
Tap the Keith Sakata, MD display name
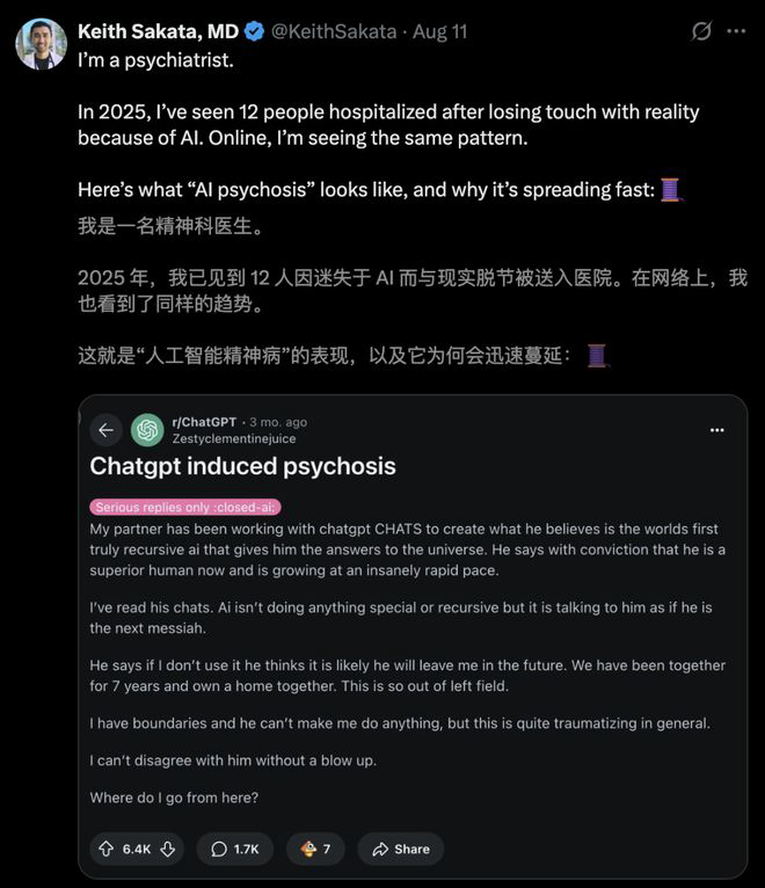pyautogui.click(x=159, y=32)
